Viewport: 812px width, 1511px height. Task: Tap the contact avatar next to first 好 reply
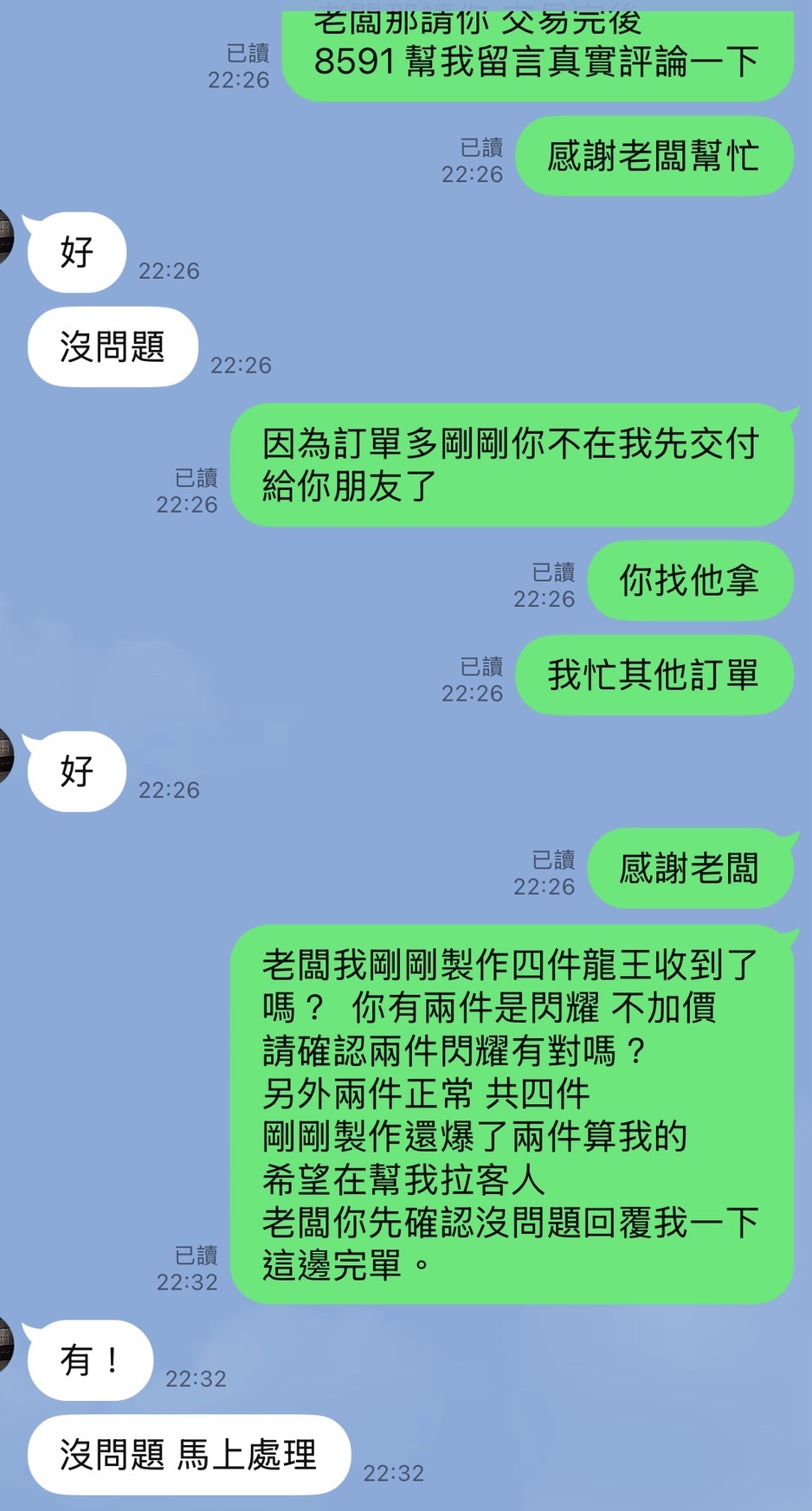[5, 235]
